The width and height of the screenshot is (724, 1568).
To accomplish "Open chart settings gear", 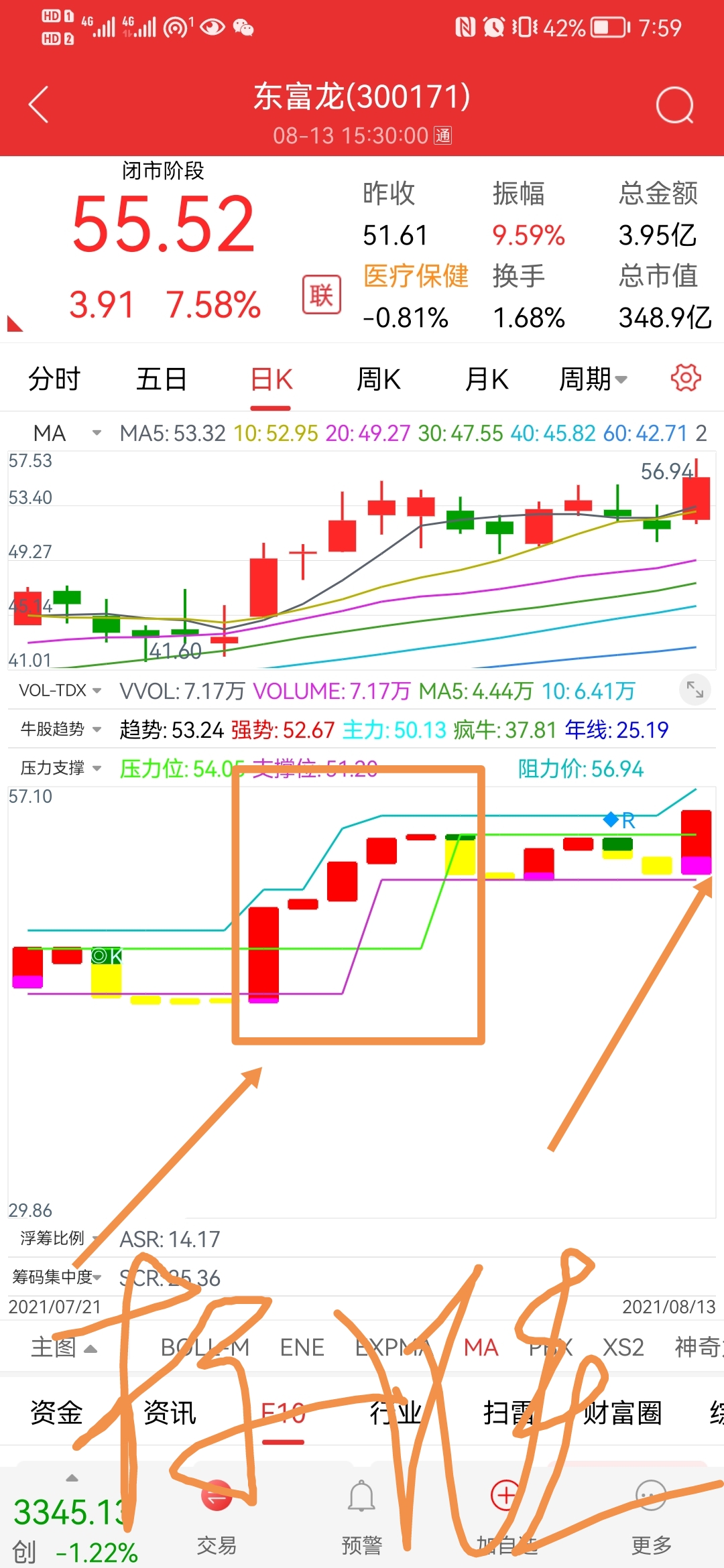I will point(686,379).
